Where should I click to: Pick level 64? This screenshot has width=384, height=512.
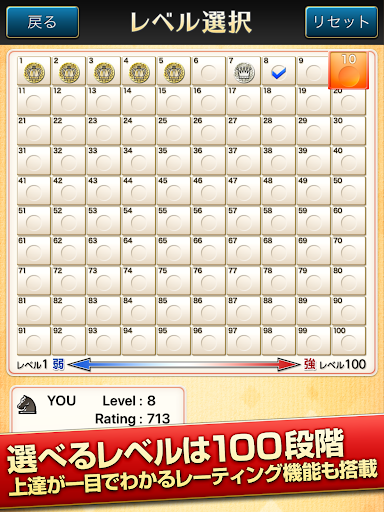[139, 250]
